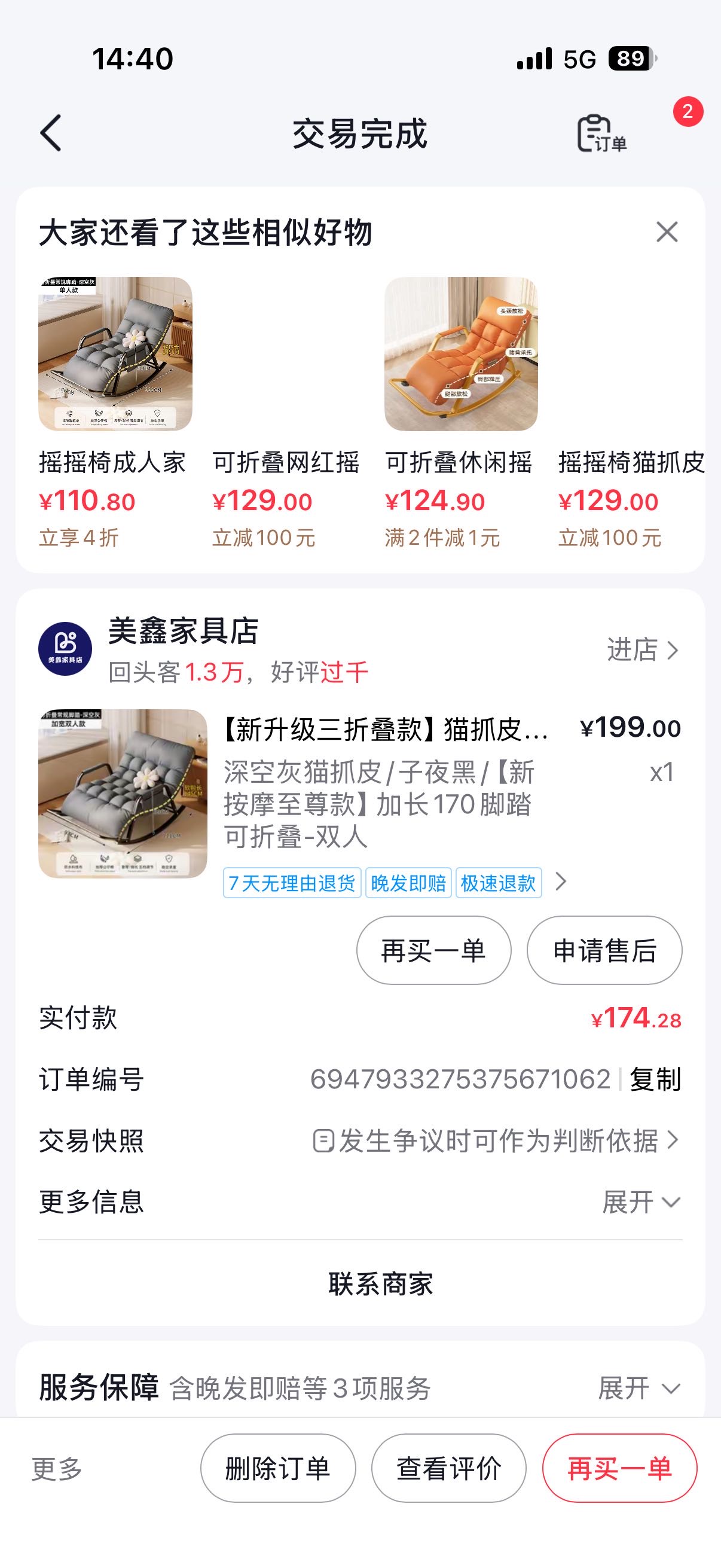The width and height of the screenshot is (721, 1568).
Task: Apply for after-sales with 申请售后
Action: [604, 950]
